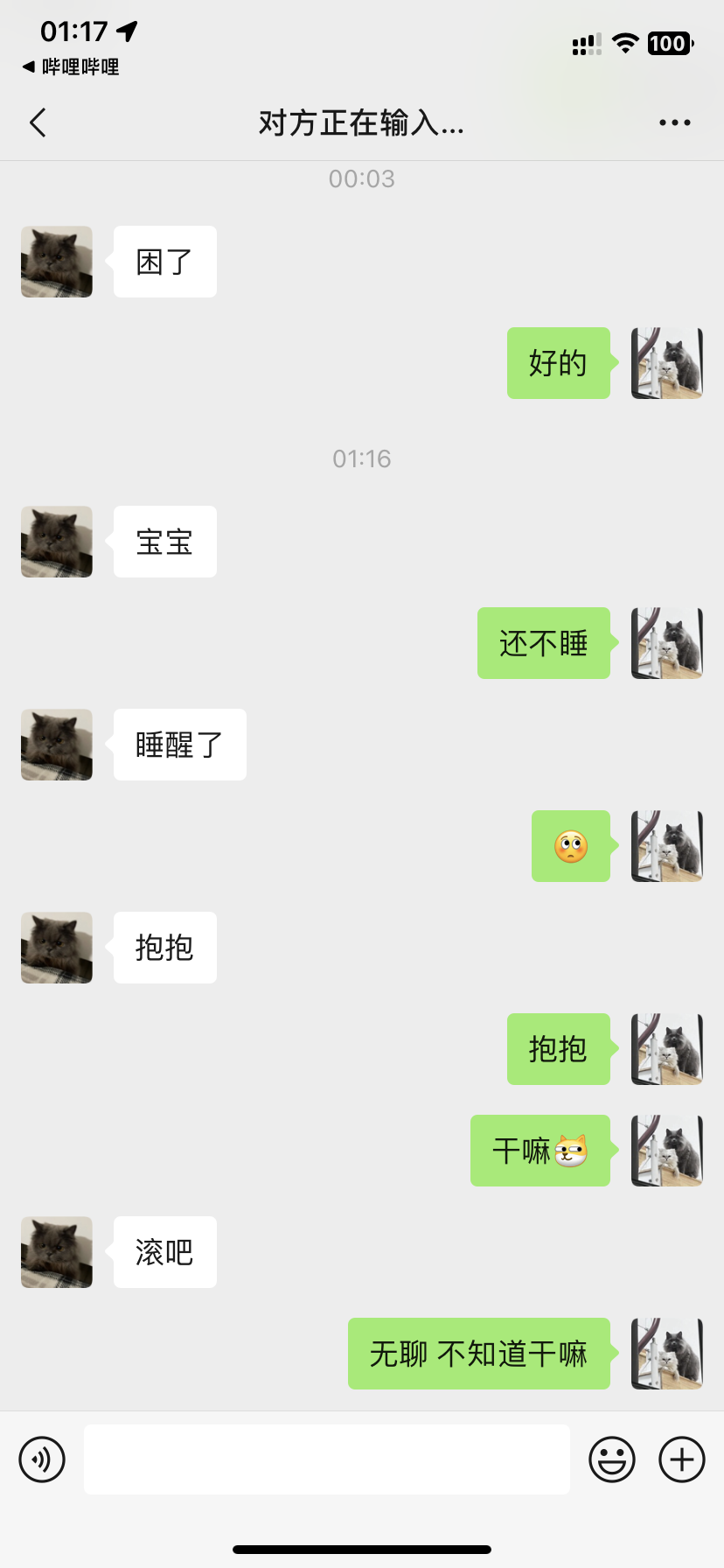Open the plus attachments menu
Screen dimensions: 724x1568
coord(681,1459)
